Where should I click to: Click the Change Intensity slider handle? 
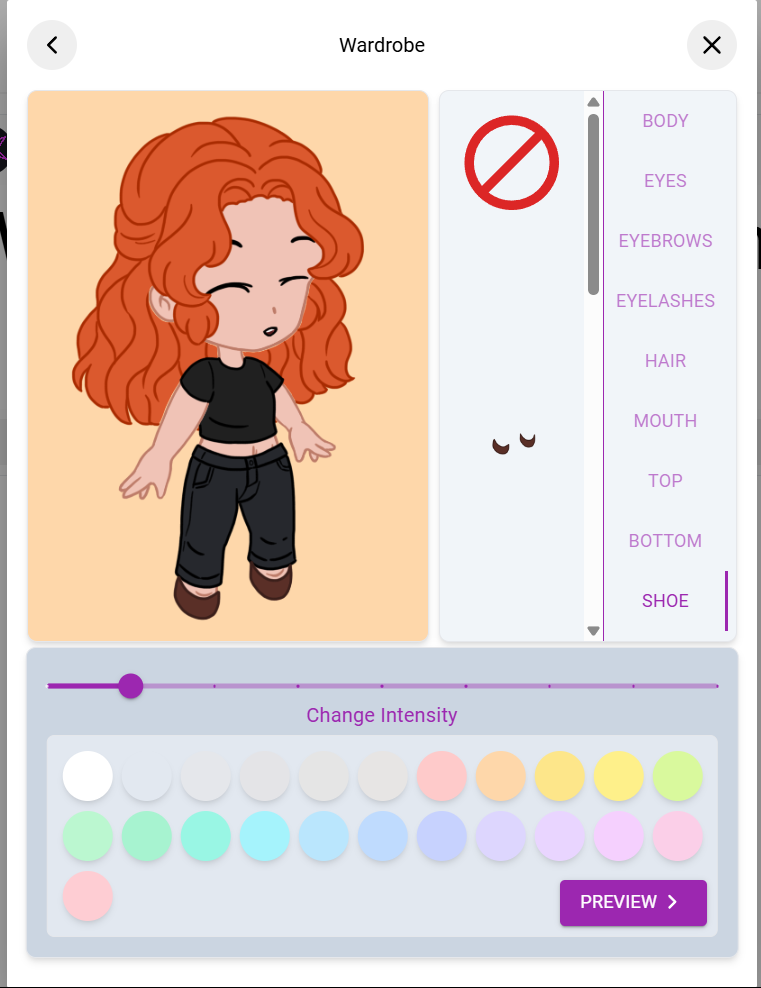131,686
